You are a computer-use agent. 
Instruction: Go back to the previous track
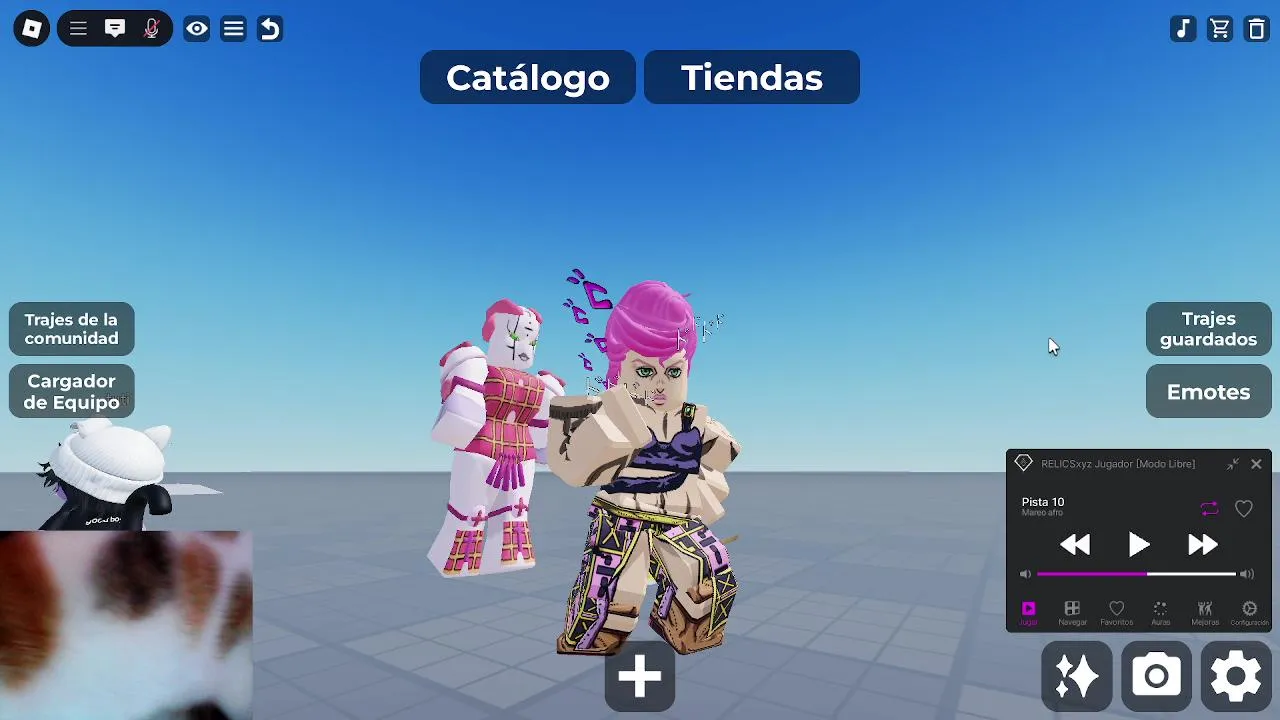1075,545
